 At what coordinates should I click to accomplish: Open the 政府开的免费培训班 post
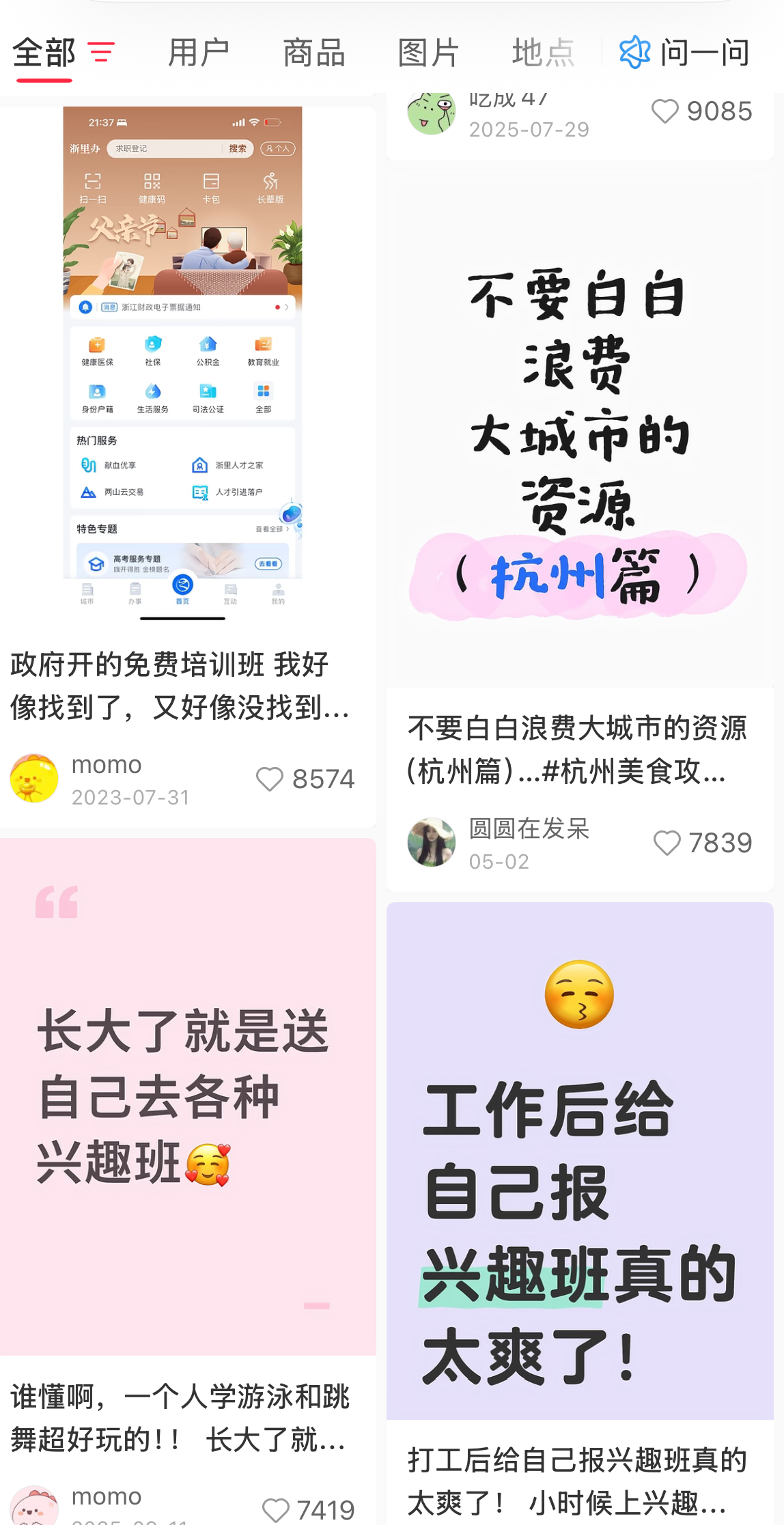tap(182, 686)
